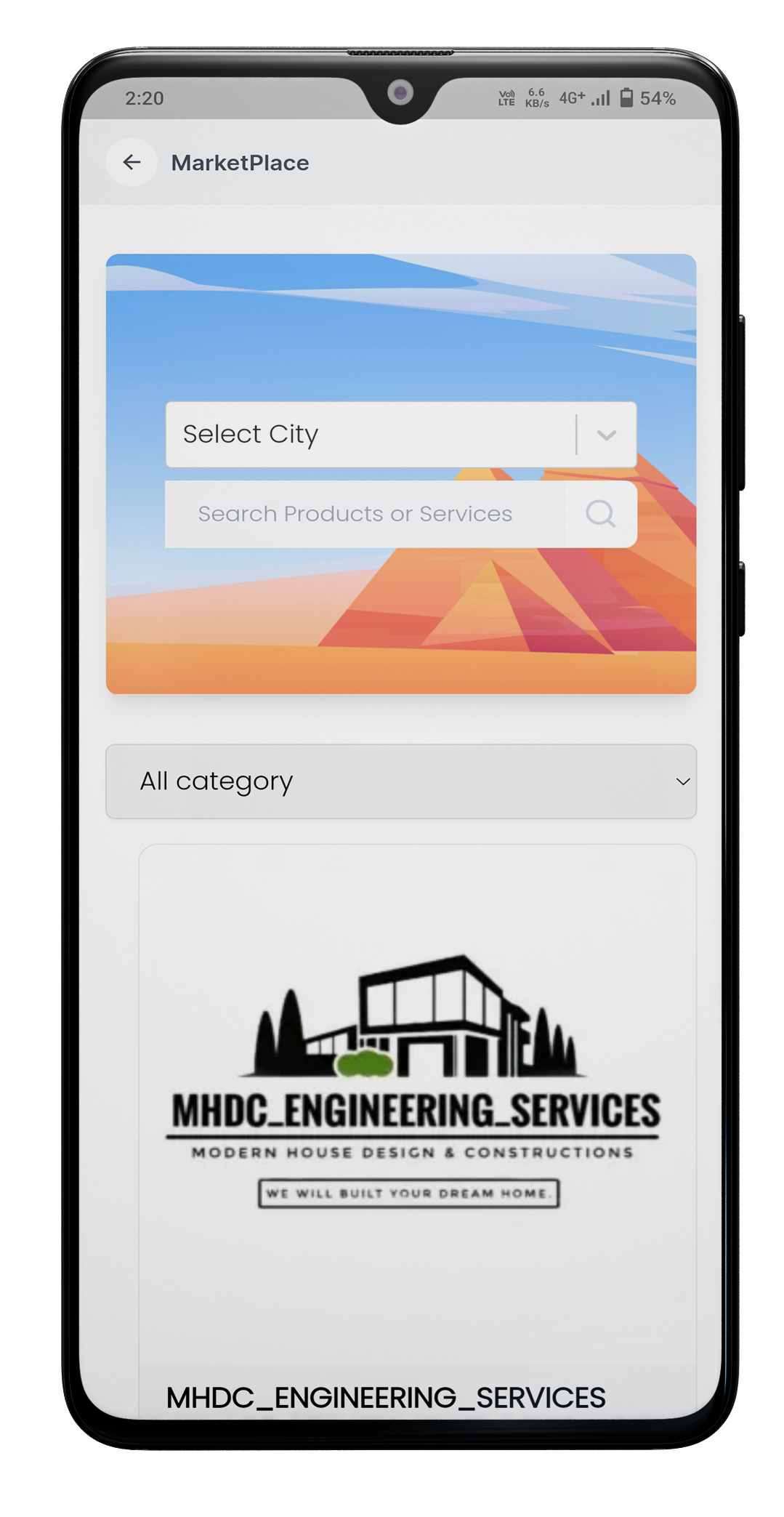
Task: Focus the Search Products or Services field
Action: tap(363, 514)
